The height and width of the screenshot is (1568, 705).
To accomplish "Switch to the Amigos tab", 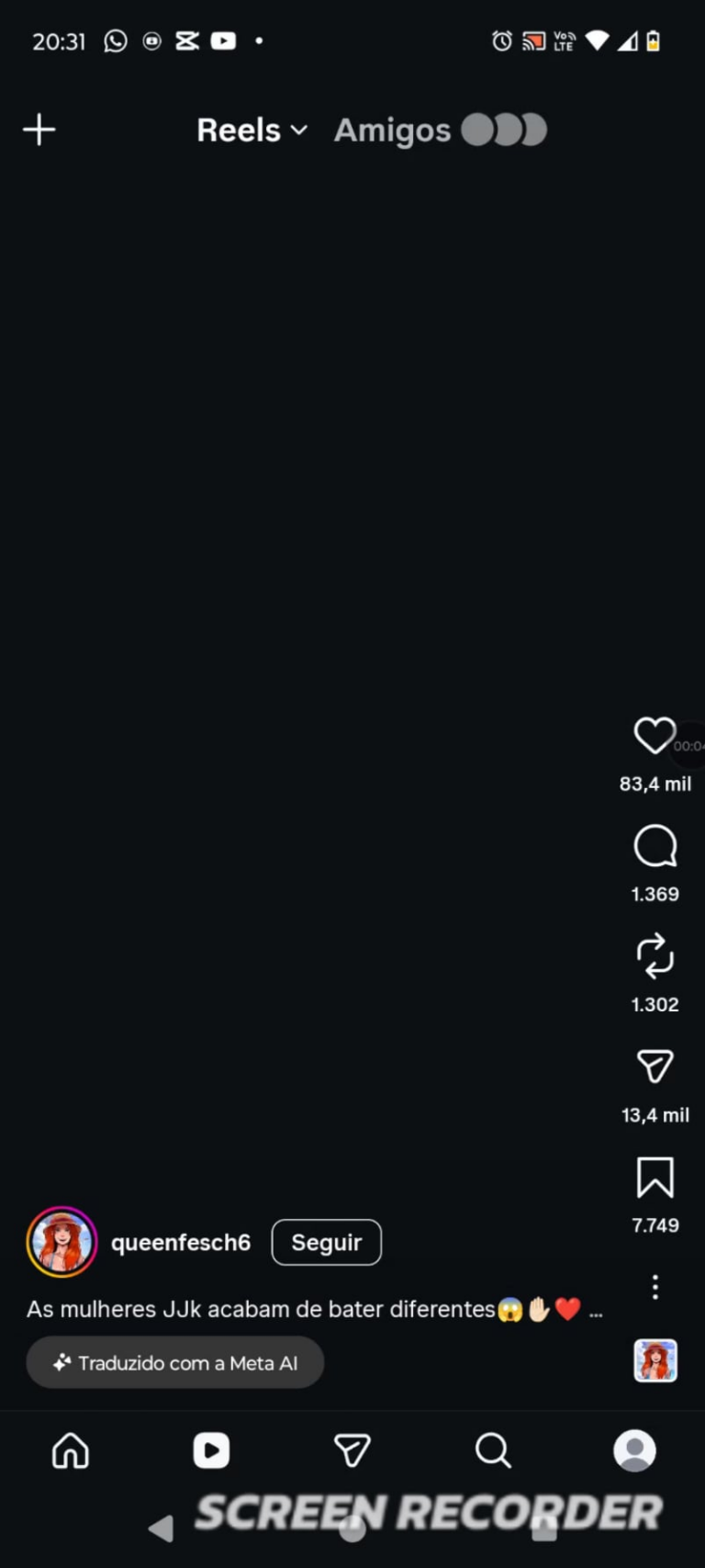I will [392, 130].
